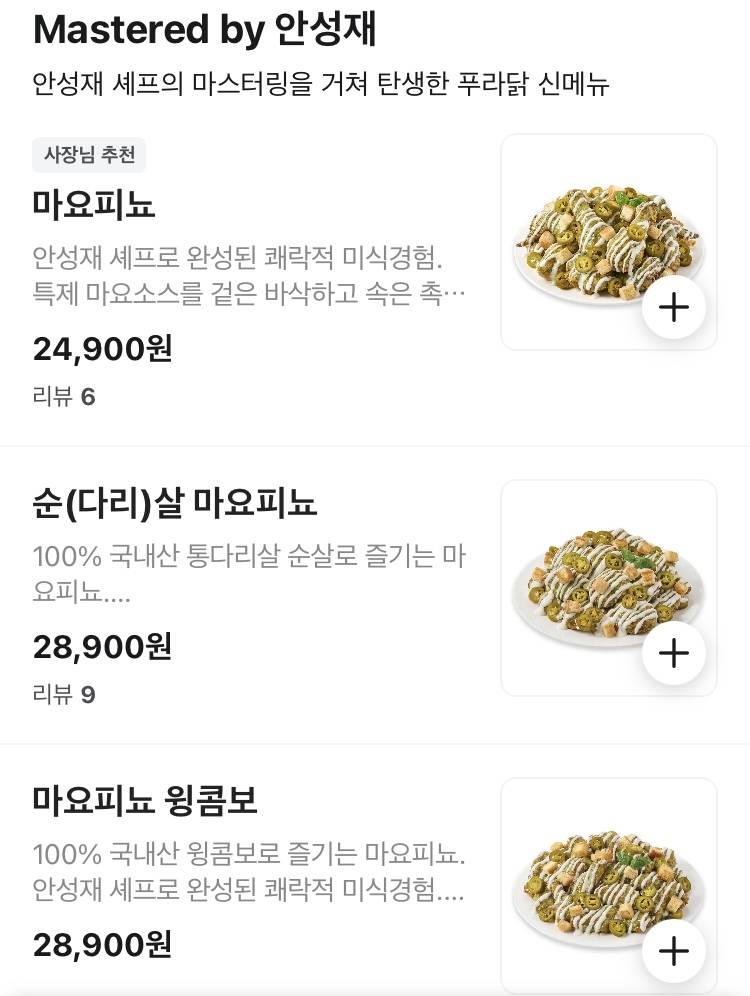
Task: Tap the 사장님 추천 badge
Action: pos(89,155)
